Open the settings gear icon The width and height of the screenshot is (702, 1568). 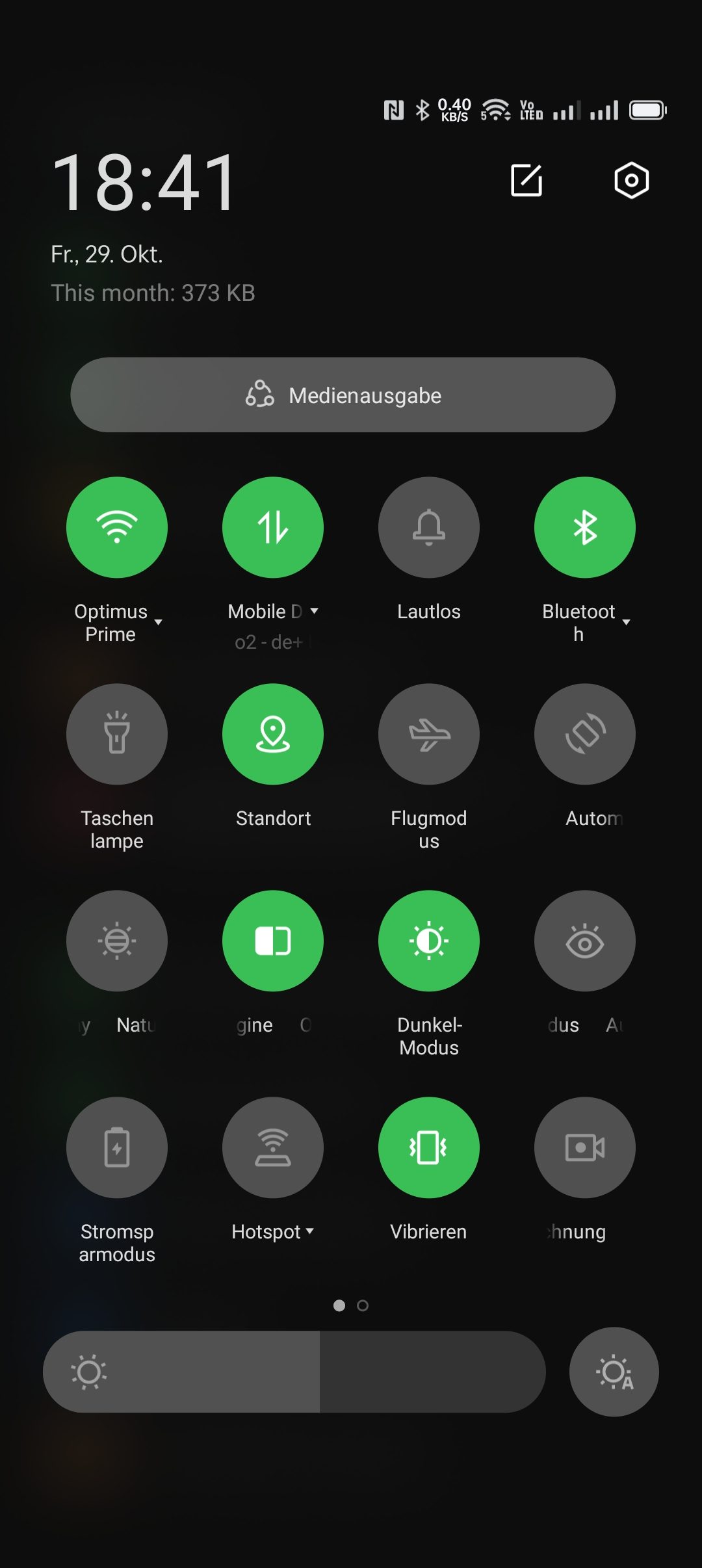pyautogui.click(x=631, y=180)
